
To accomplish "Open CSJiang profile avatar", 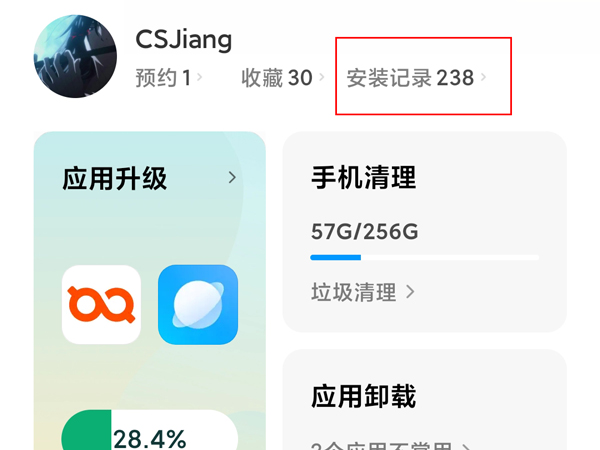I will pyautogui.click(x=75, y=55).
